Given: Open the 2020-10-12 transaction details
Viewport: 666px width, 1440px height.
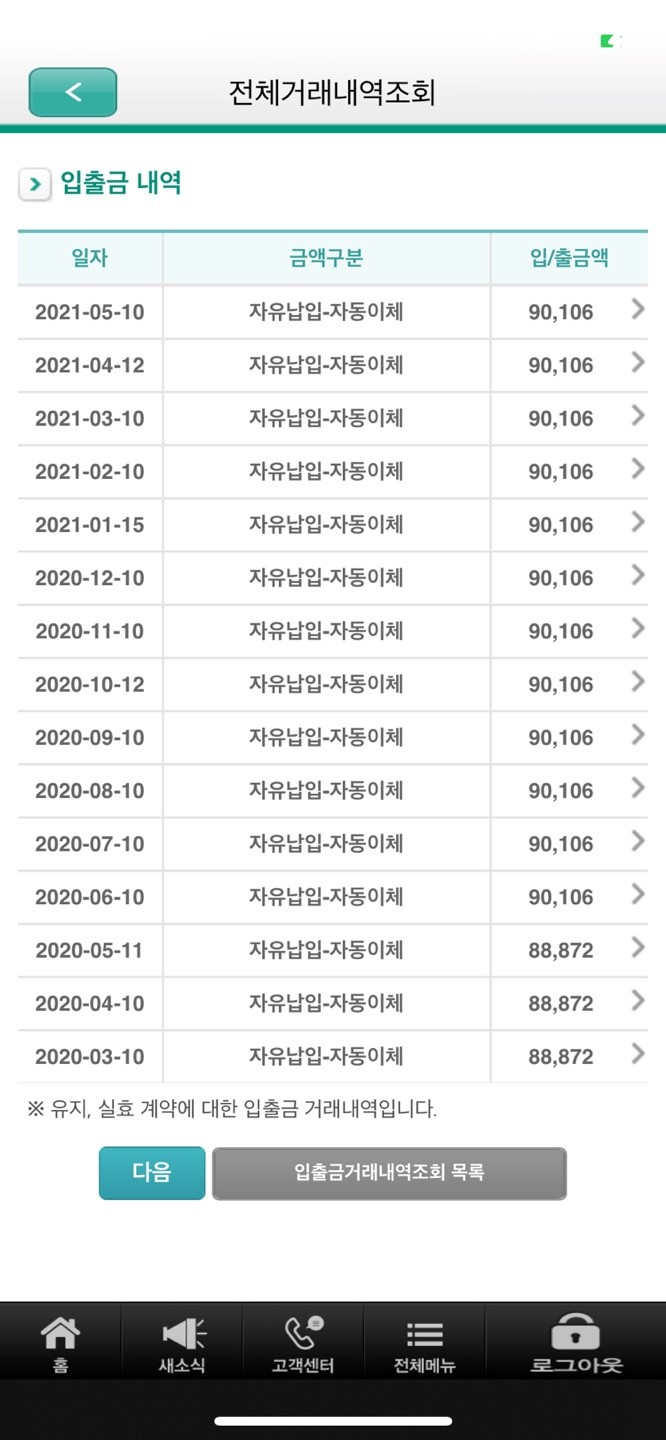Looking at the screenshot, I should (333, 684).
